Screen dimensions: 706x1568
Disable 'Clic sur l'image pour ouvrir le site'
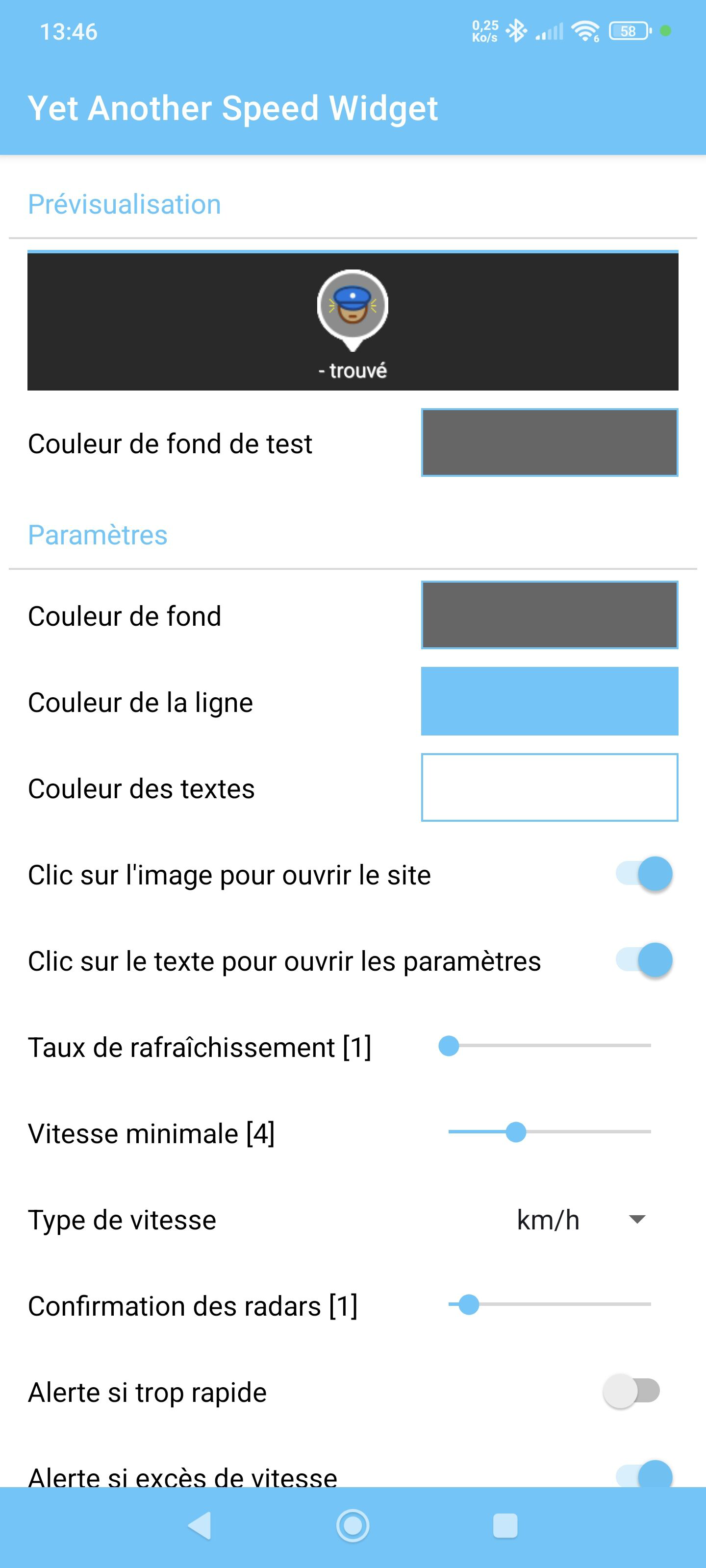644,874
